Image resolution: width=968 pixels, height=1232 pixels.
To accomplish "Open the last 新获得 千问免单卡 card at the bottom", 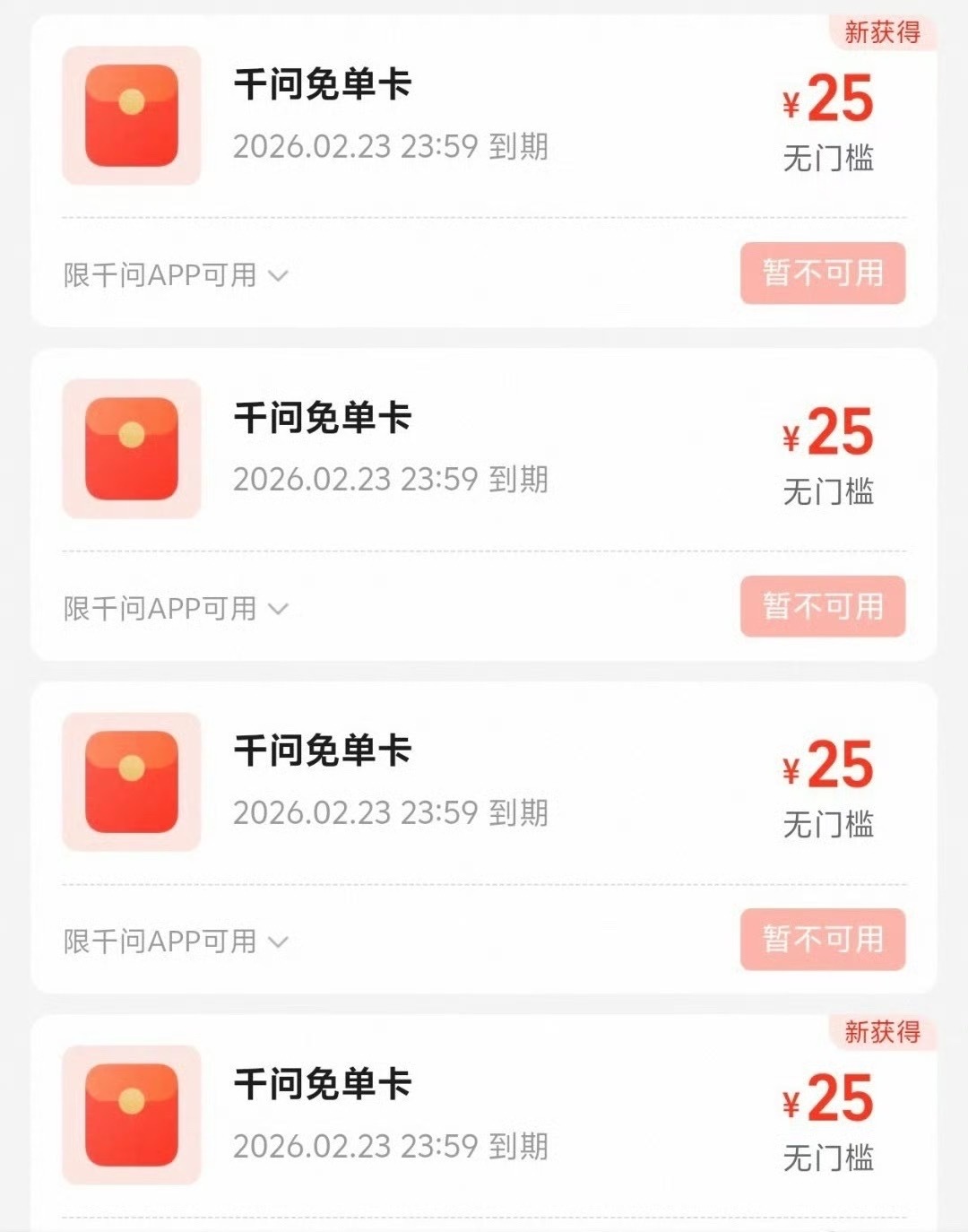I will [484, 1124].
